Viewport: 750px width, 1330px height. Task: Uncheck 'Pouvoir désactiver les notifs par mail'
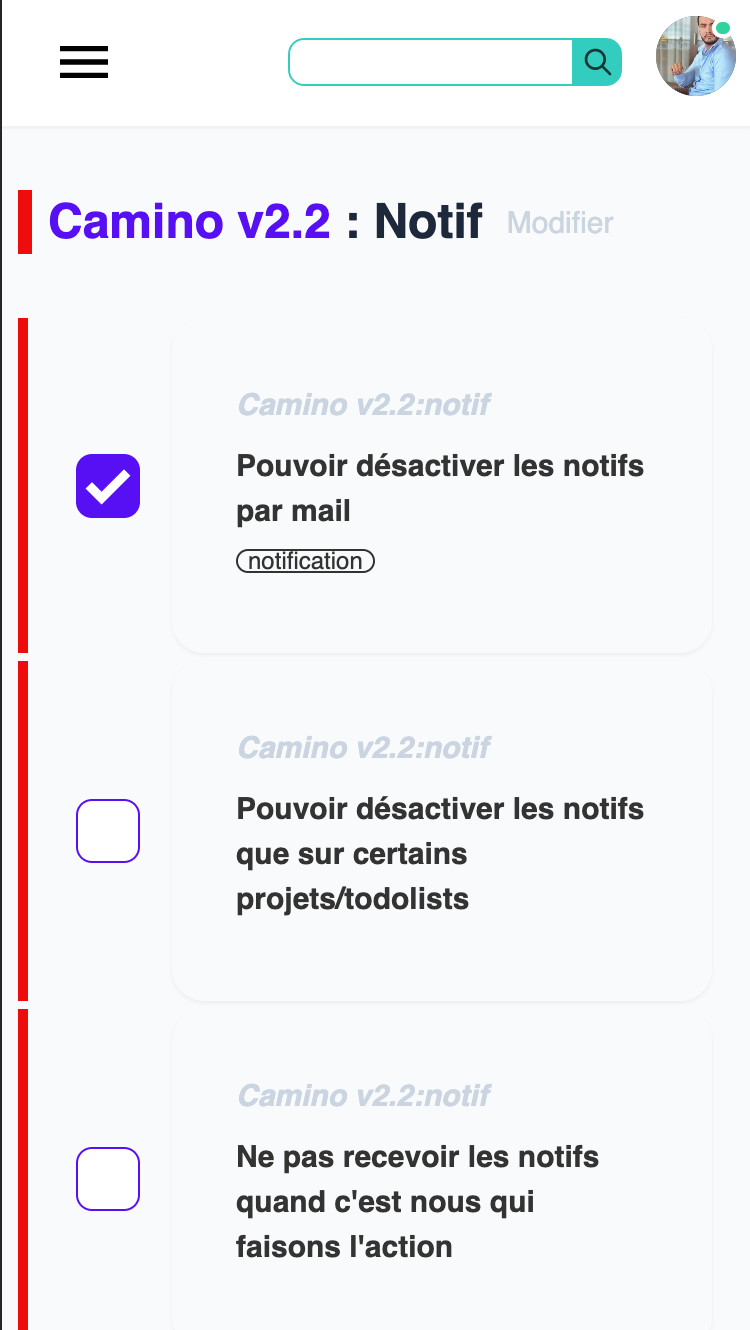[x=108, y=486]
